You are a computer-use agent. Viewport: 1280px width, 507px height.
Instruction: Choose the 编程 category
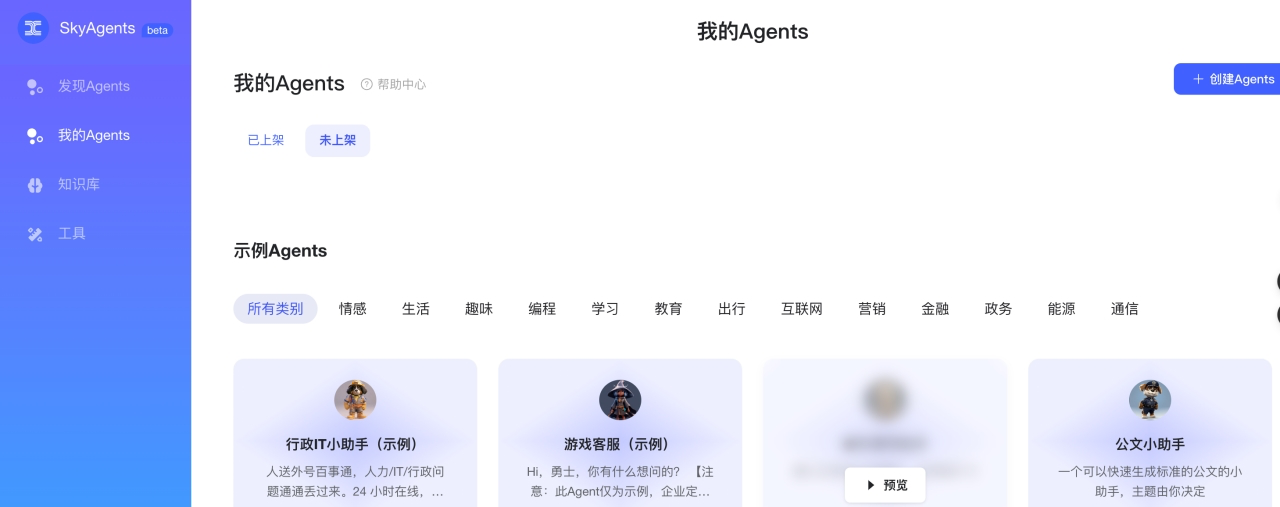point(542,309)
